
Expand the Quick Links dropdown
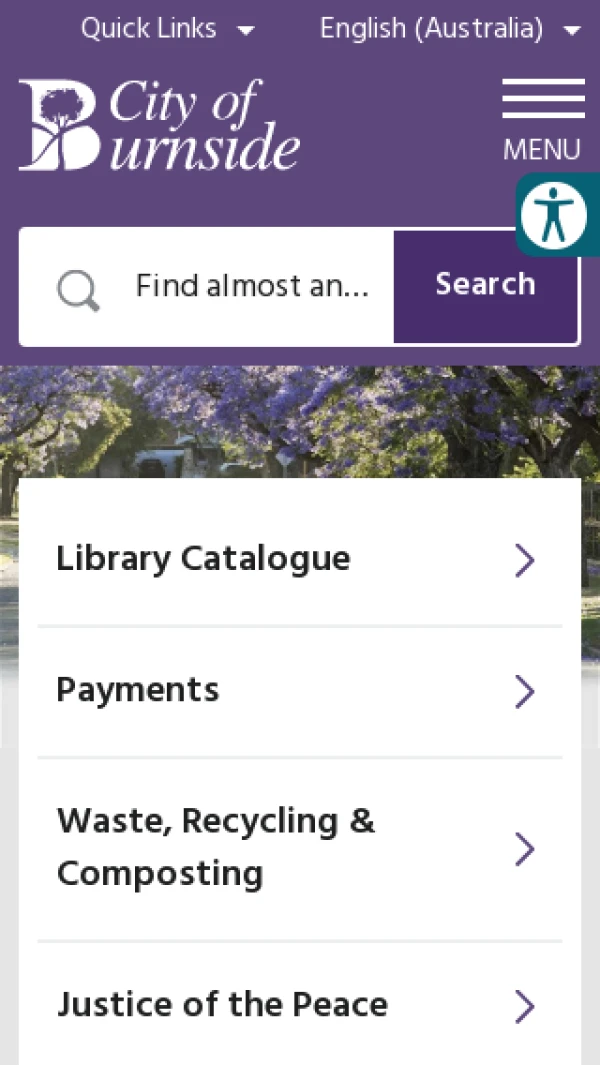(x=167, y=29)
